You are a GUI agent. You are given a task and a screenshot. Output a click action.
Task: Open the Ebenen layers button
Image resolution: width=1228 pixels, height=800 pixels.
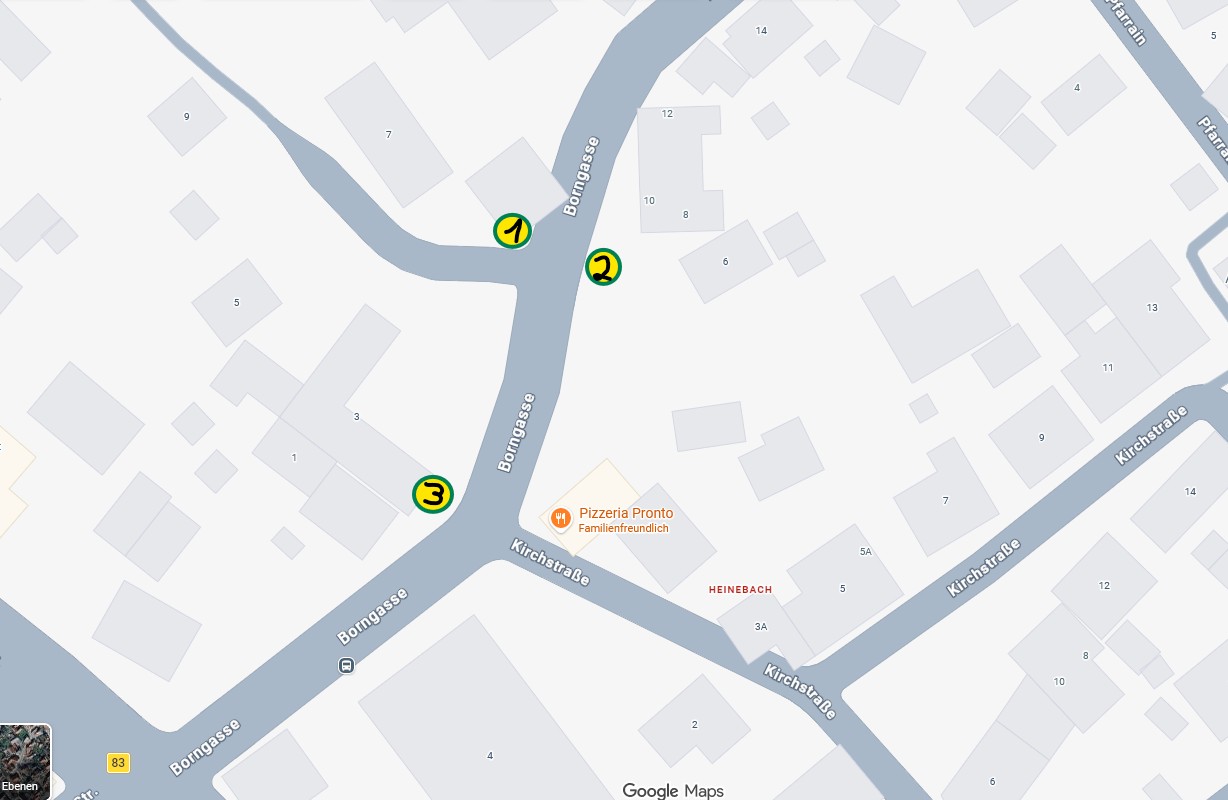tap(24, 762)
